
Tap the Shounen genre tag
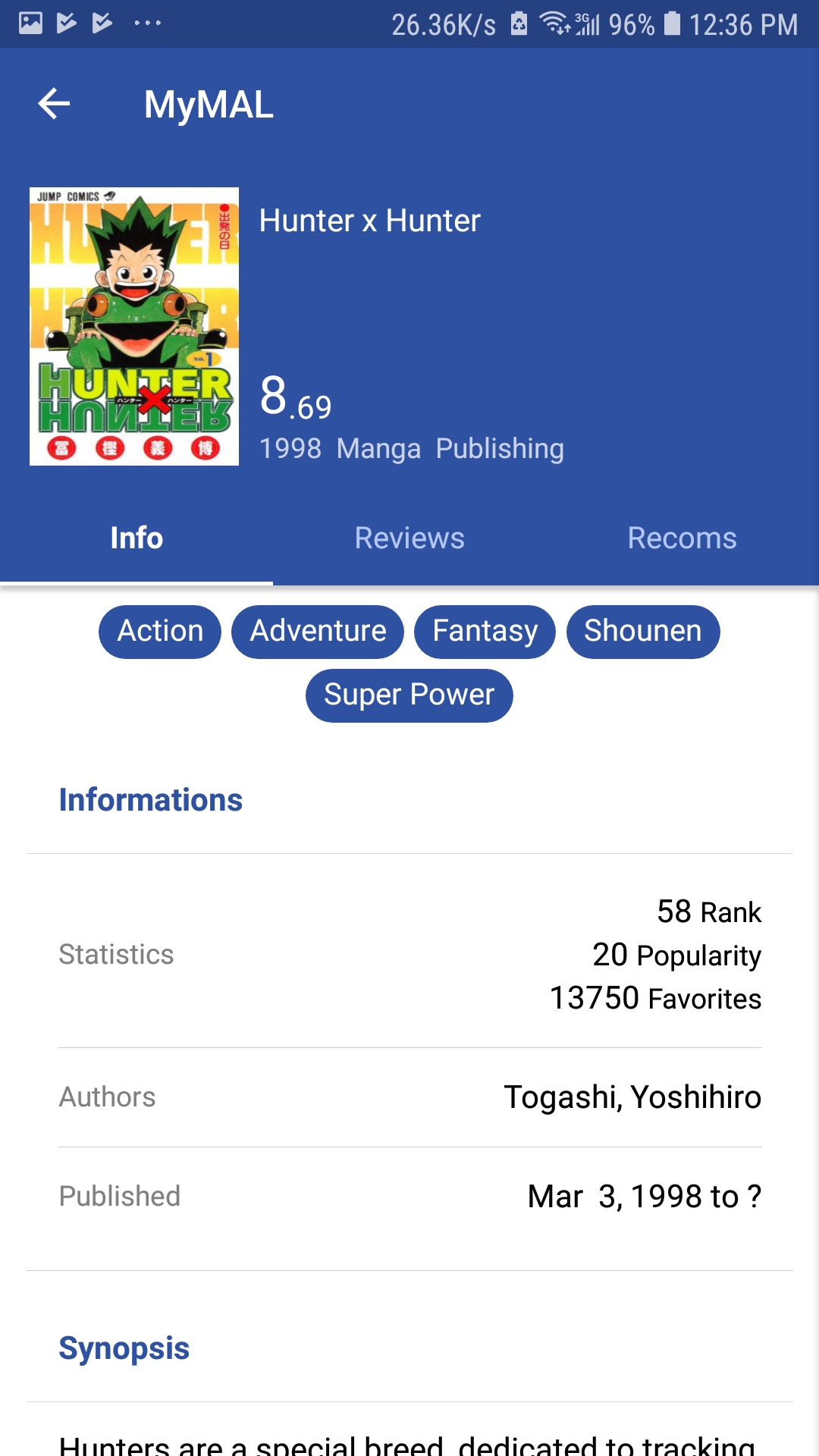click(x=643, y=631)
